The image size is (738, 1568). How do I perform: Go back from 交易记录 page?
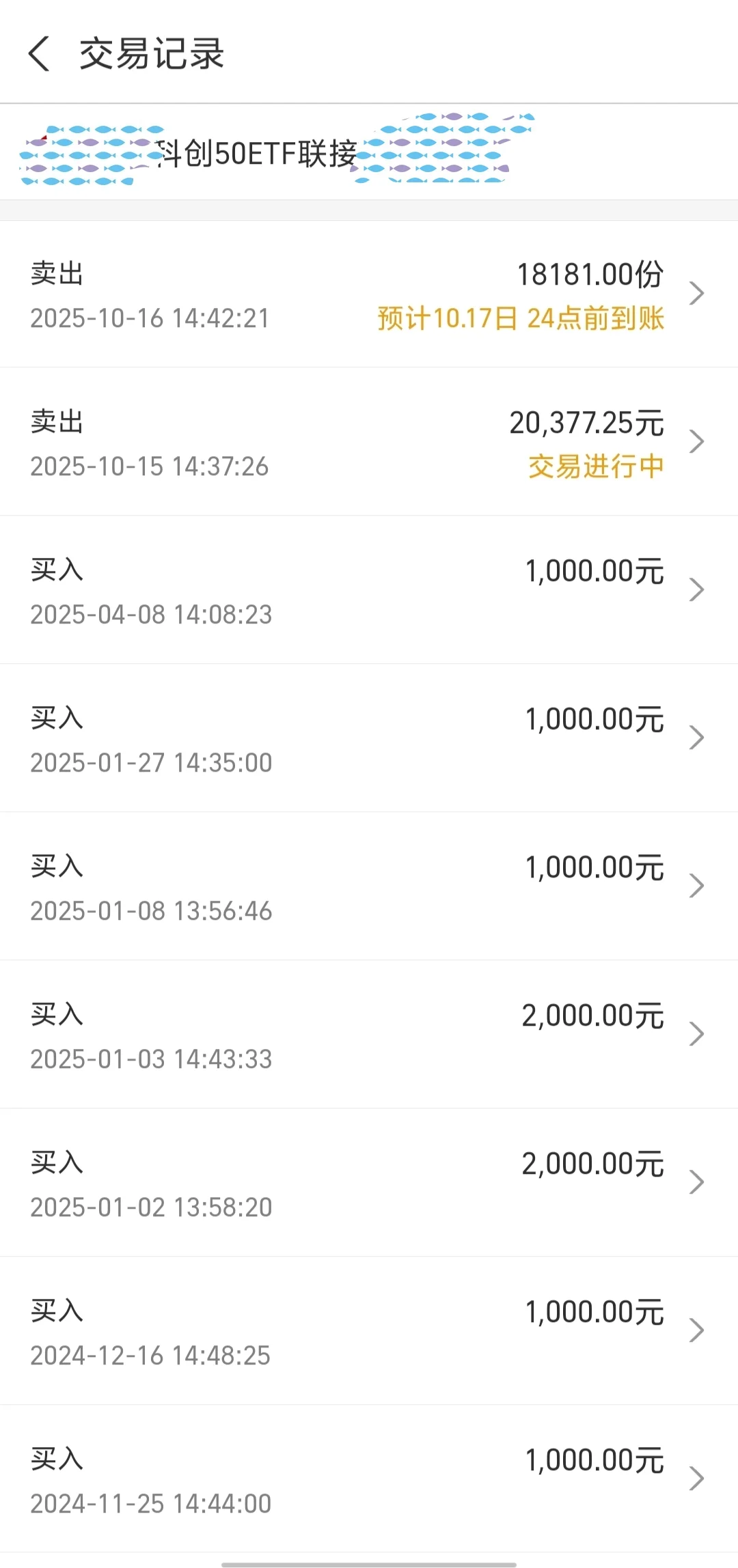tap(39, 54)
